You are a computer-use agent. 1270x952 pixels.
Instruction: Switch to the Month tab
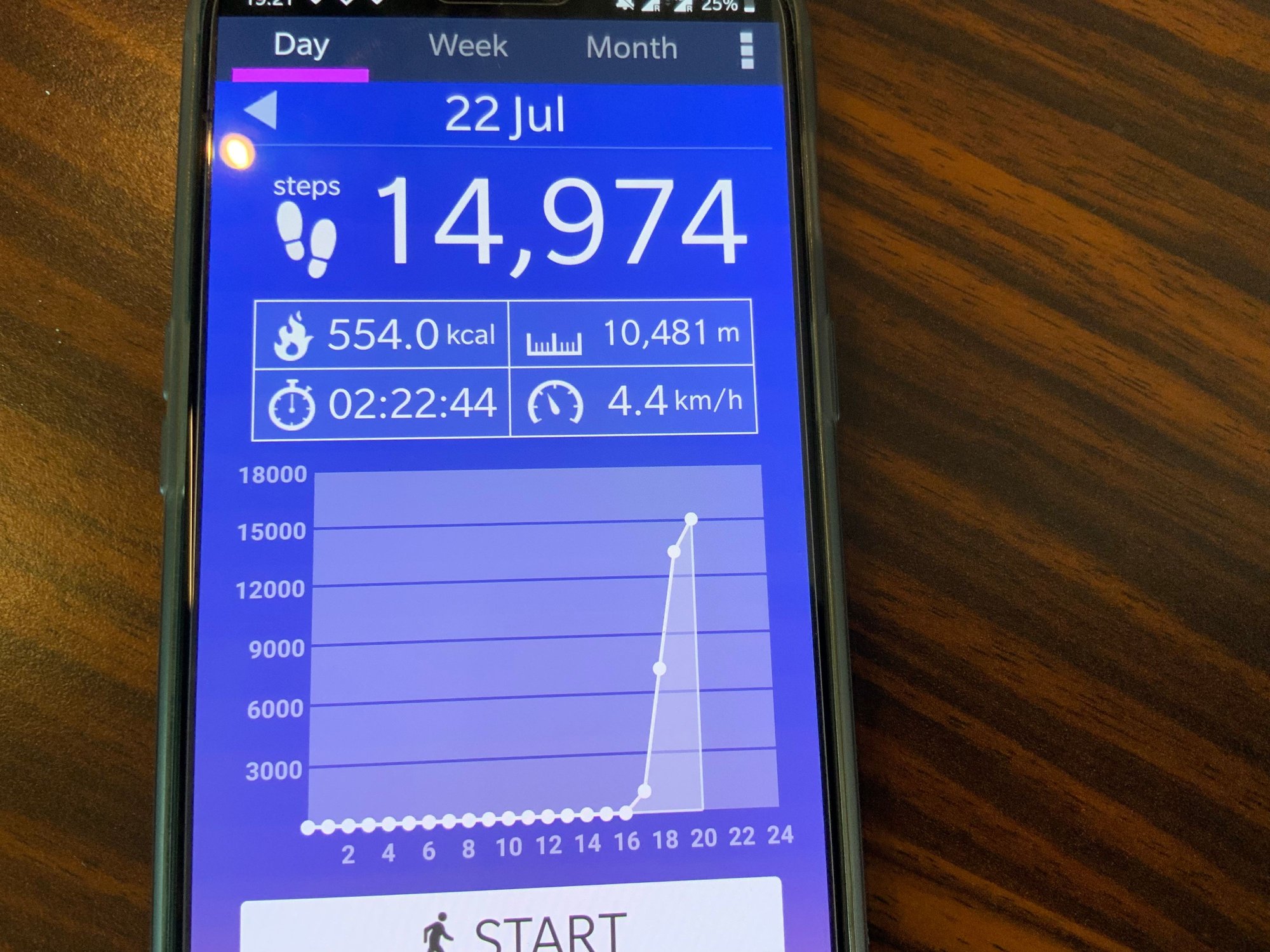click(631, 48)
